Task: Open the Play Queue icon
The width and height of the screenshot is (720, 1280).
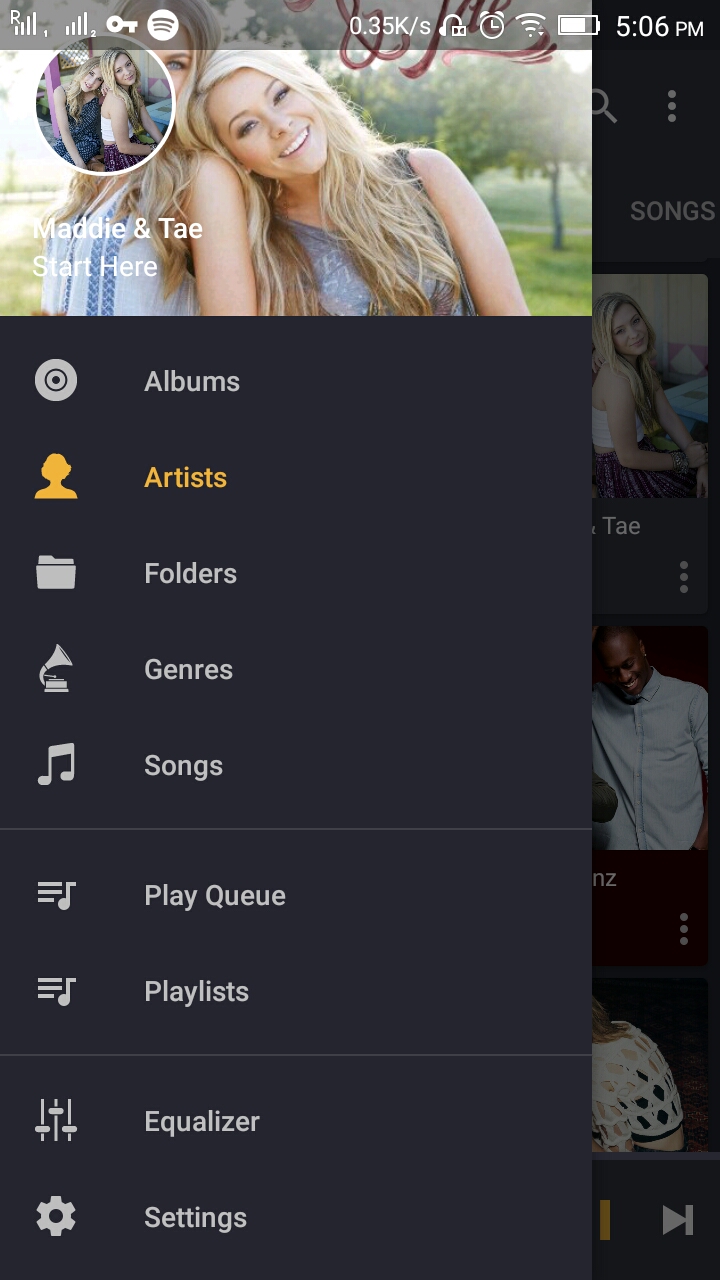Action: point(55,895)
